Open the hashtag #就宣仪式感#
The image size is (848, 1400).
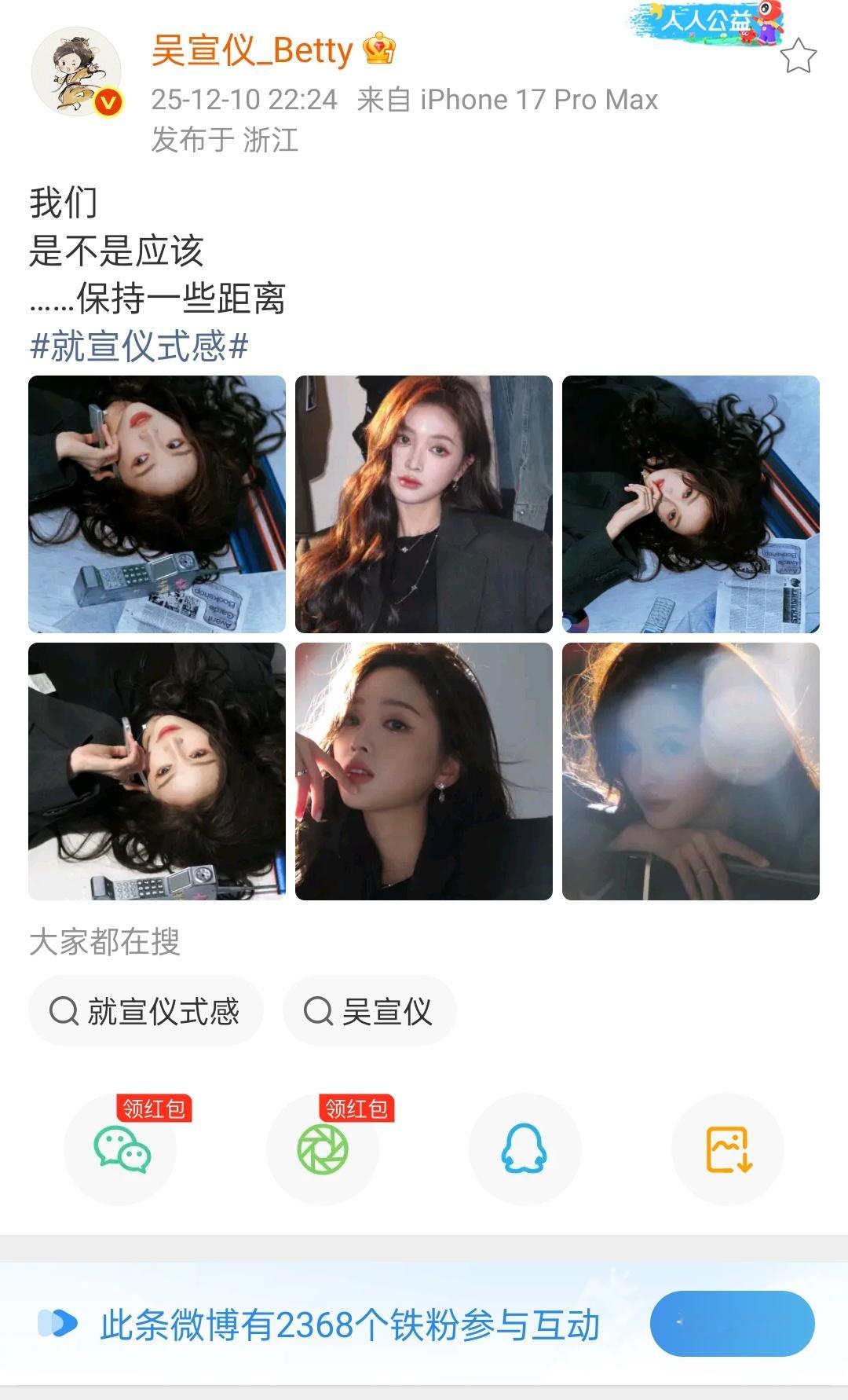click(x=137, y=343)
